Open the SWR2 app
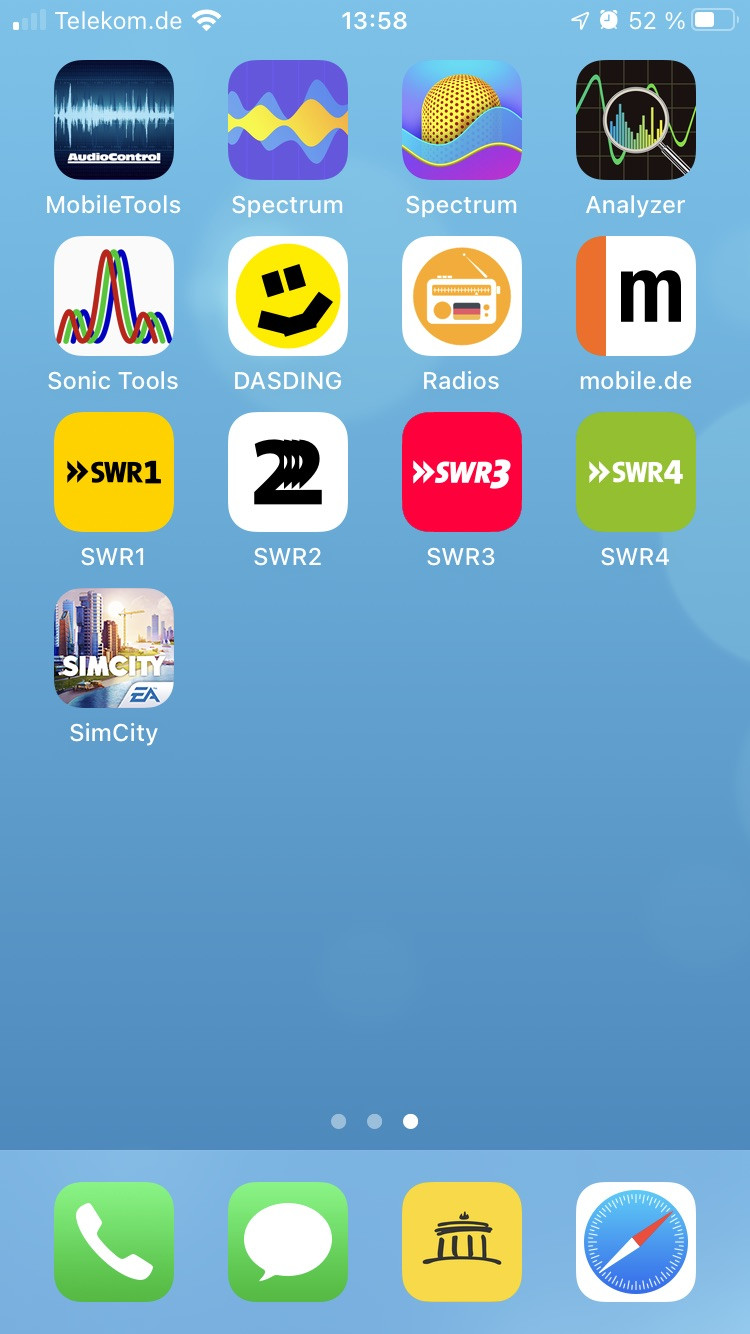This screenshot has height=1334, width=750. tap(288, 472)
